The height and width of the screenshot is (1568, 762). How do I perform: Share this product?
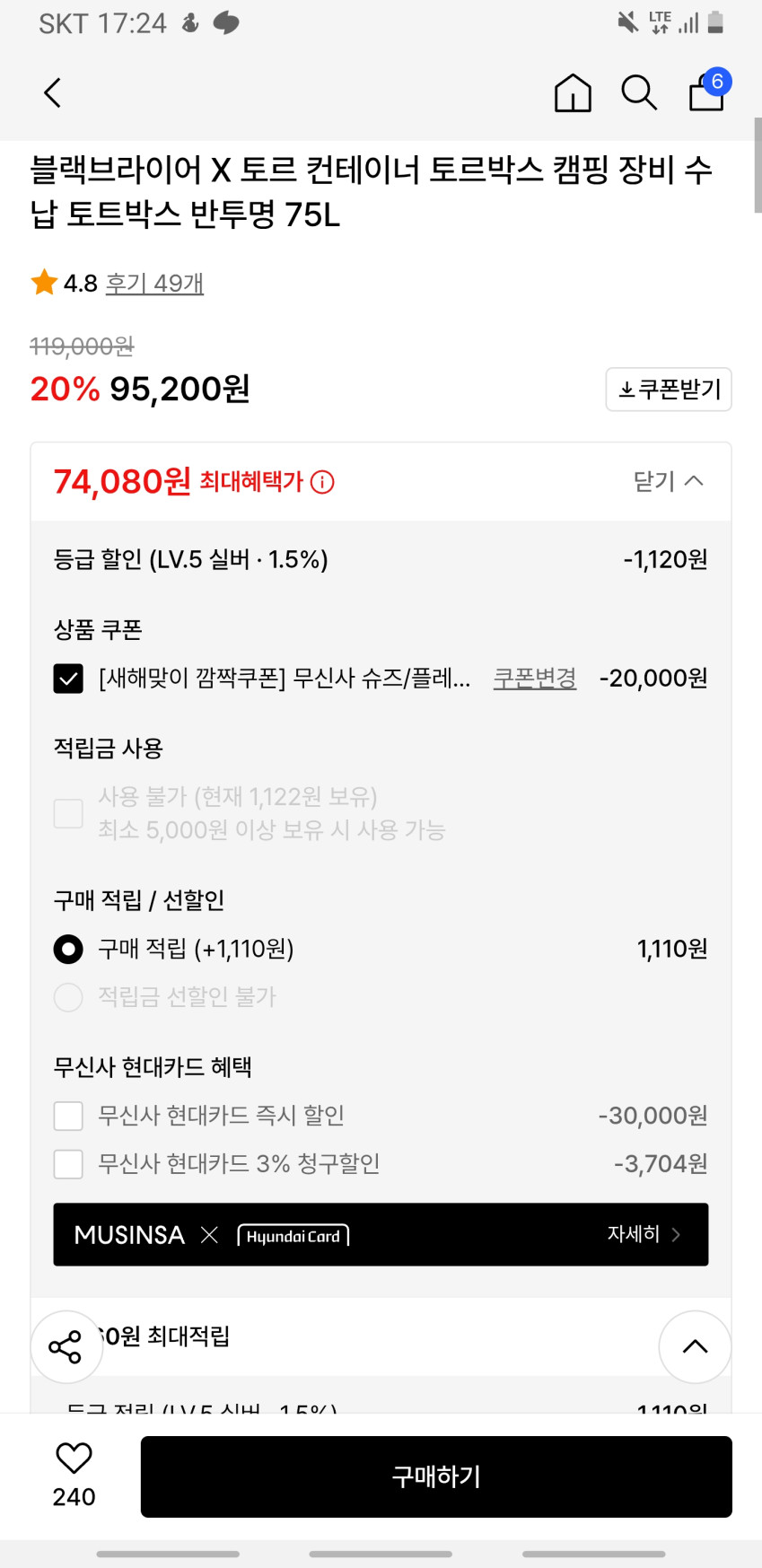[66, 1346]
